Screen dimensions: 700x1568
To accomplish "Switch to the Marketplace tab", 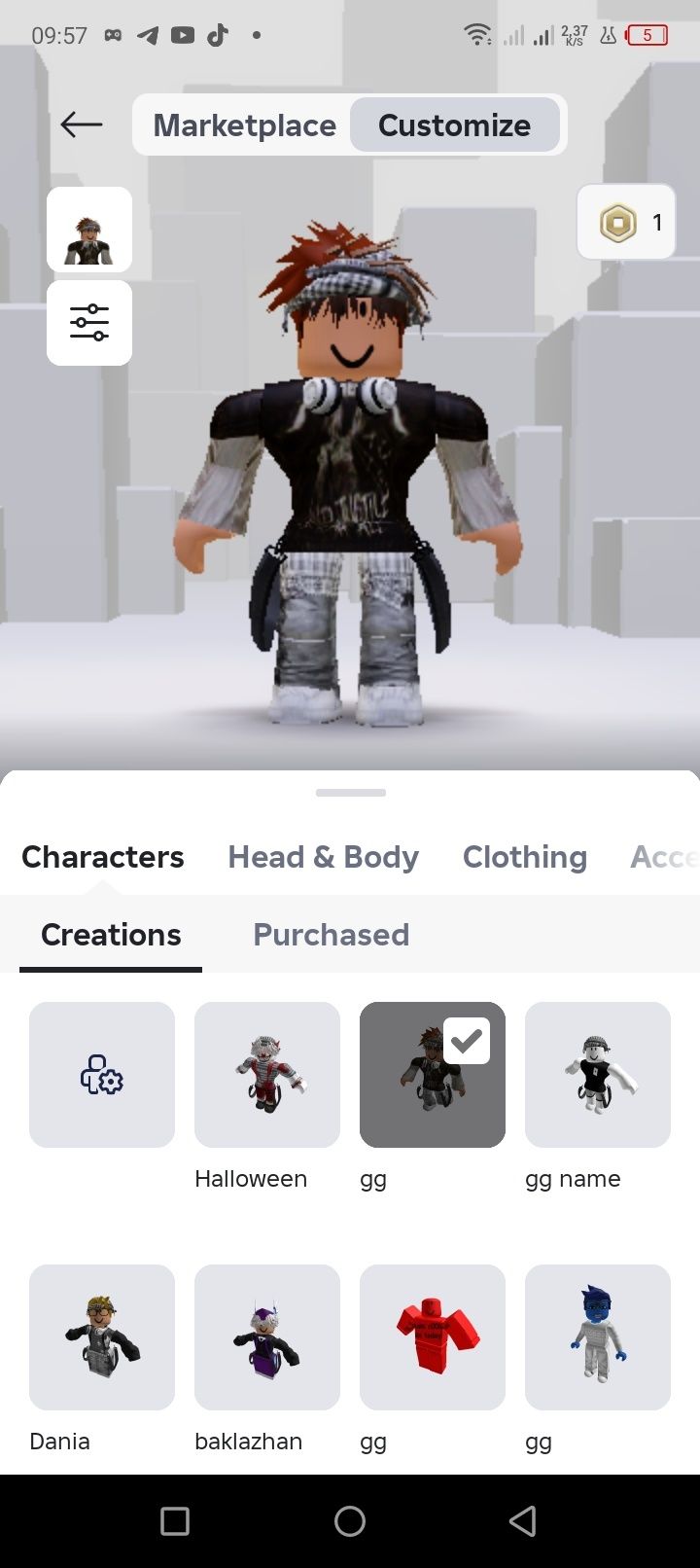I will (244, 125).
